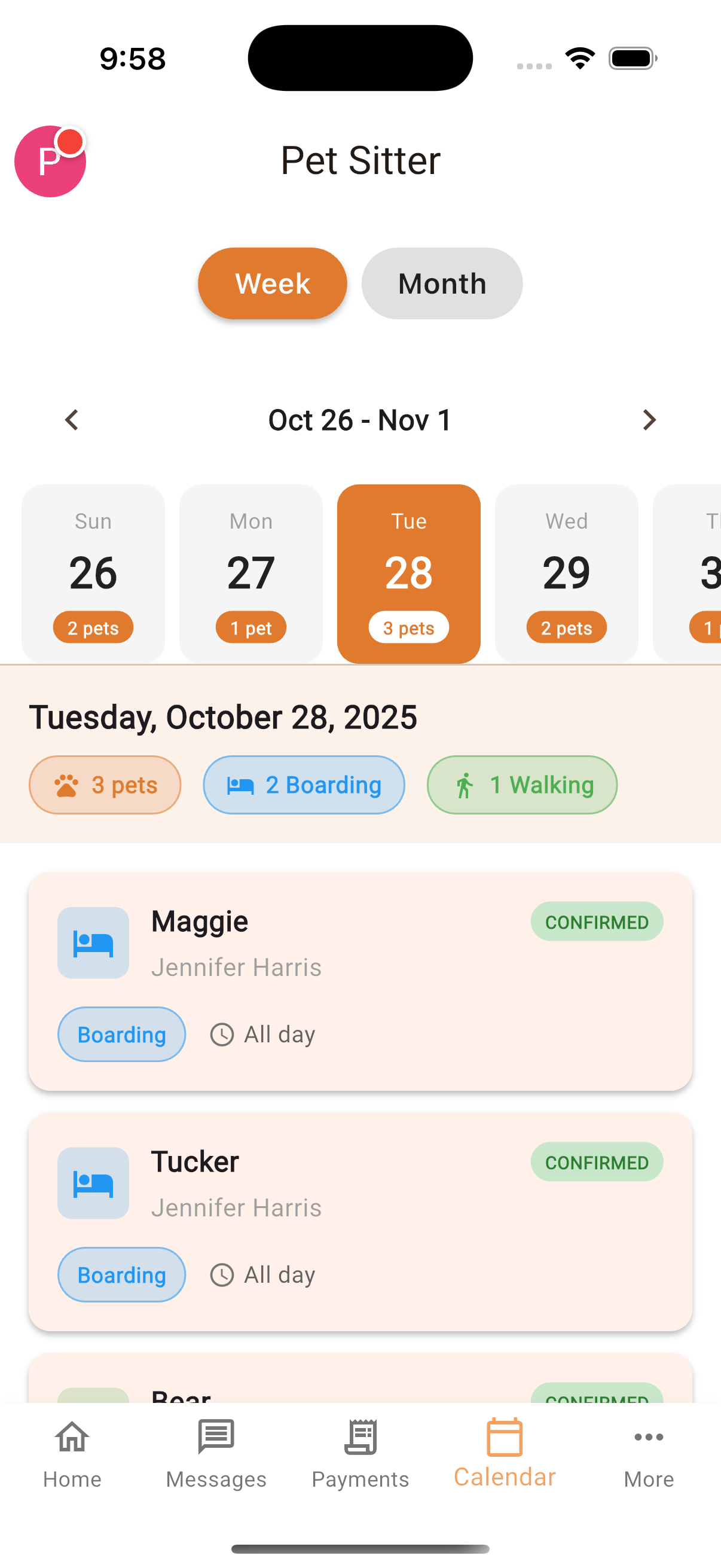Keep Week view selected

[x=272, y=283]
